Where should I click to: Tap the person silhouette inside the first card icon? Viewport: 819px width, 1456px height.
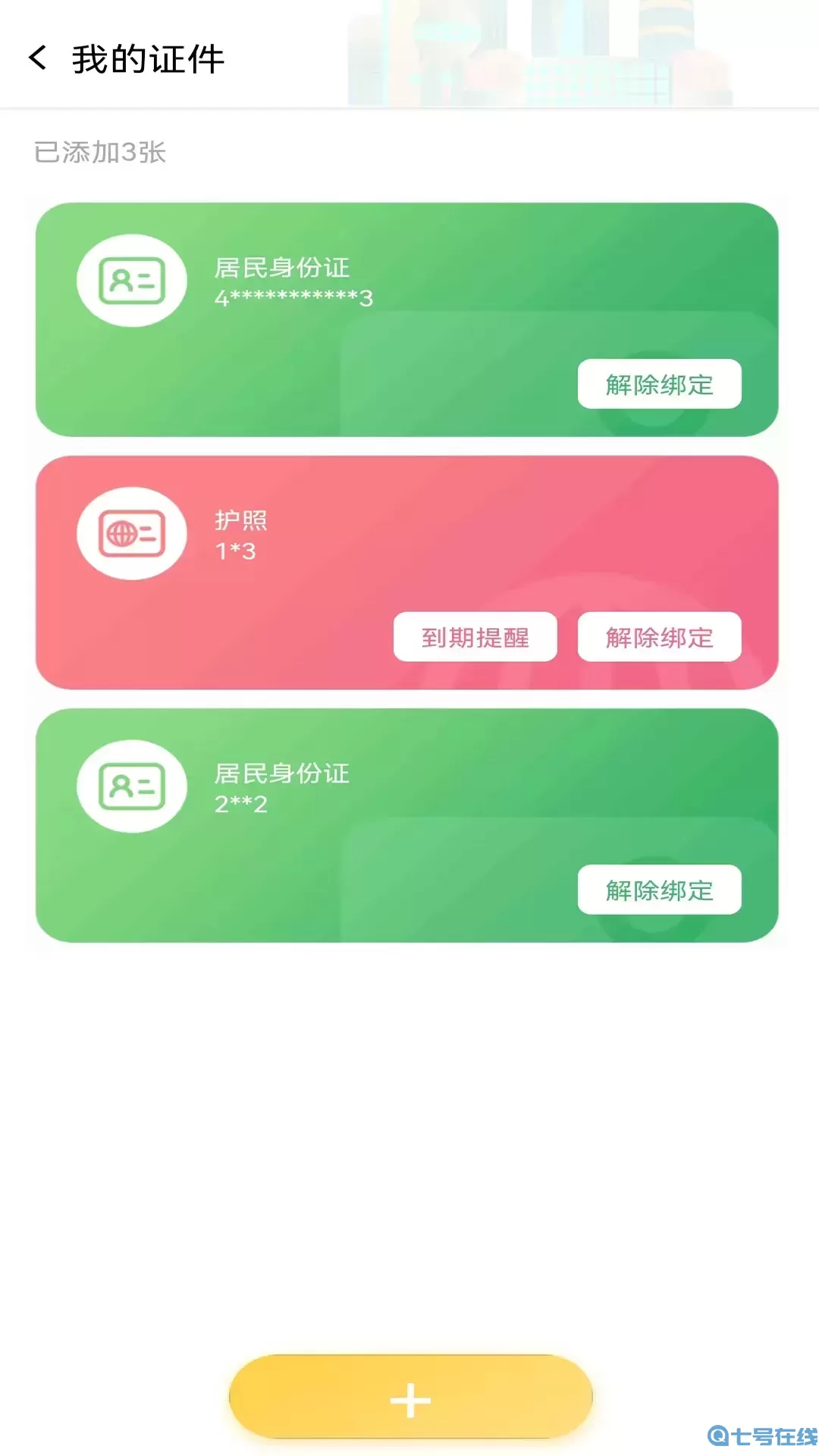121,282
